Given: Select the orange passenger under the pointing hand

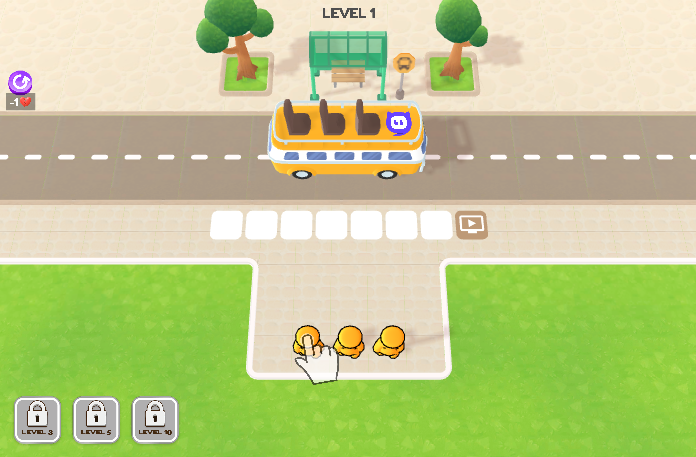Looking at the screenshot, I should pos(307,341).
